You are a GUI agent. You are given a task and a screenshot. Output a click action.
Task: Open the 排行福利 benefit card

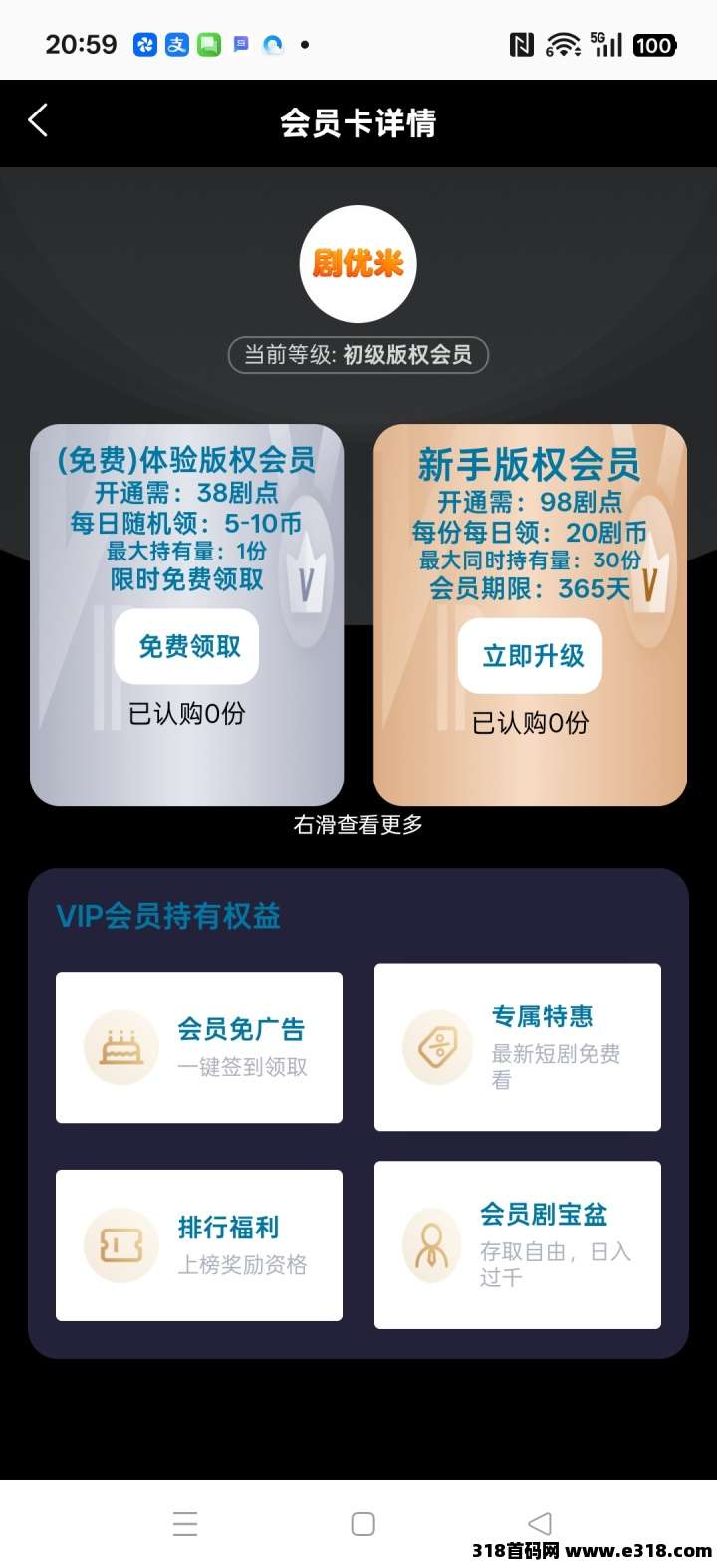[199, 1245]
